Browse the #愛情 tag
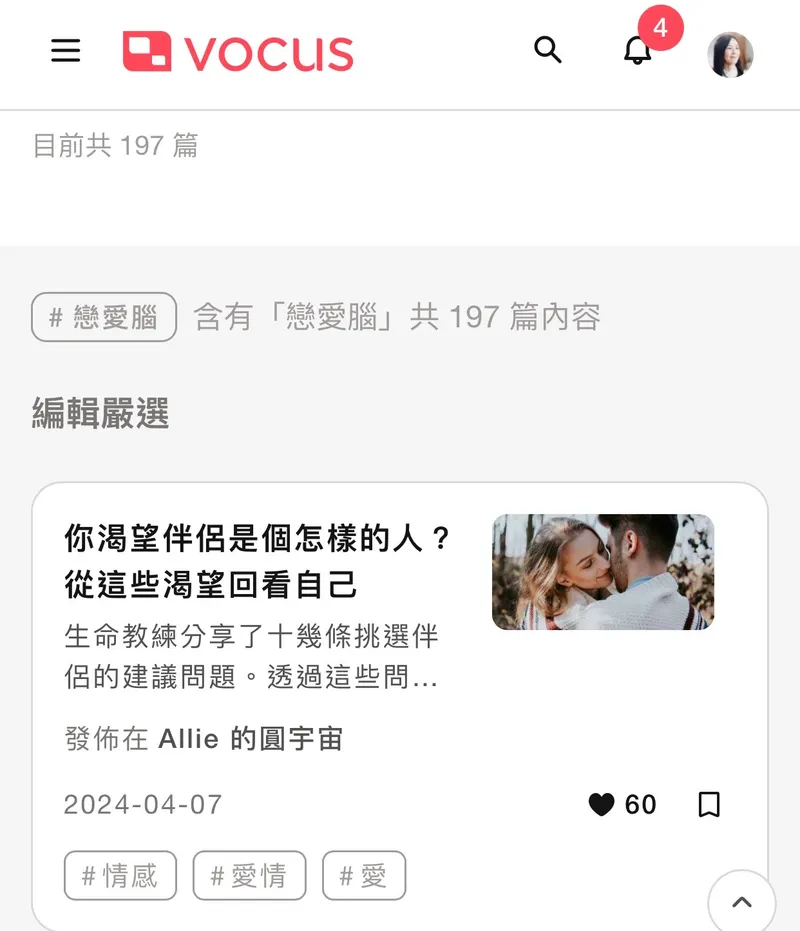 (249, 876)
